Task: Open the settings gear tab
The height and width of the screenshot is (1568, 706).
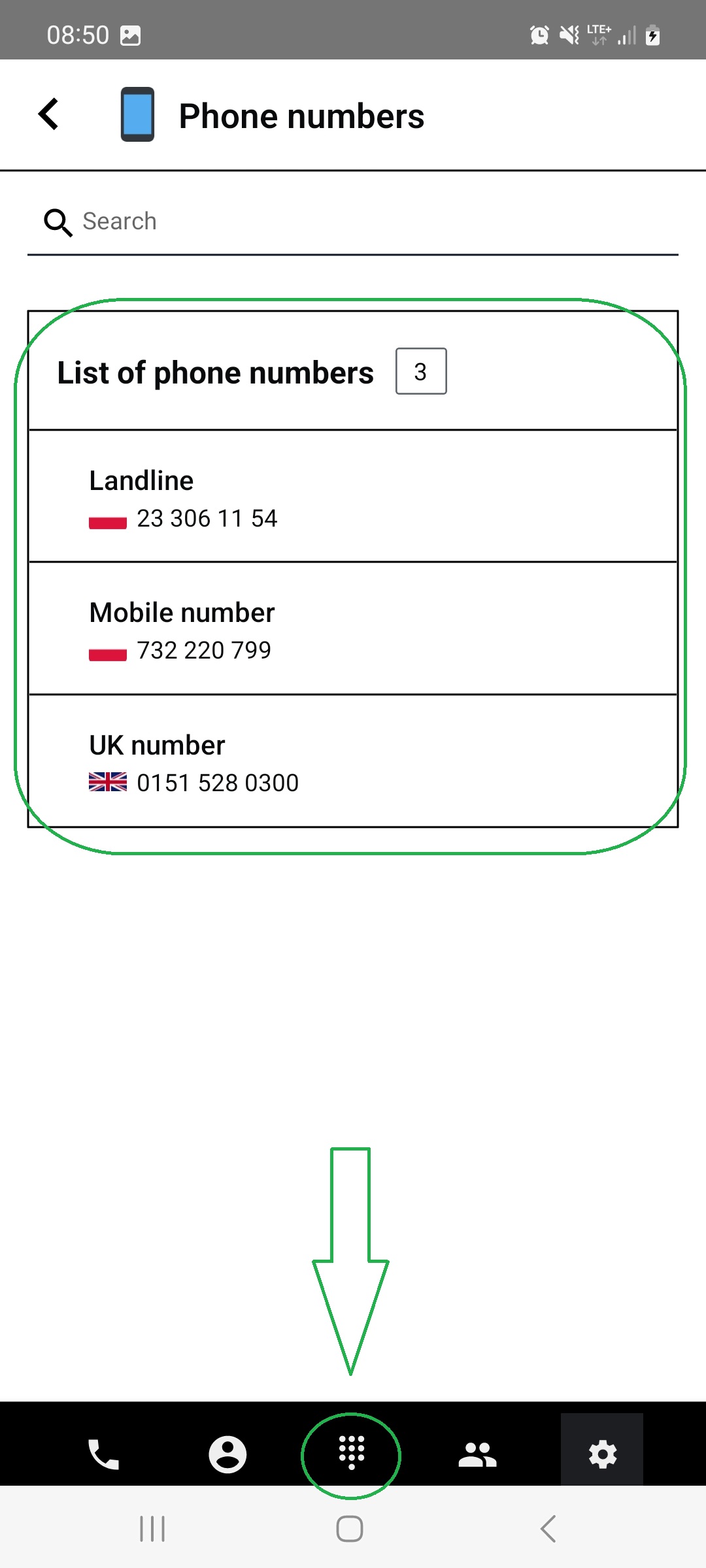Action: 602,1454
